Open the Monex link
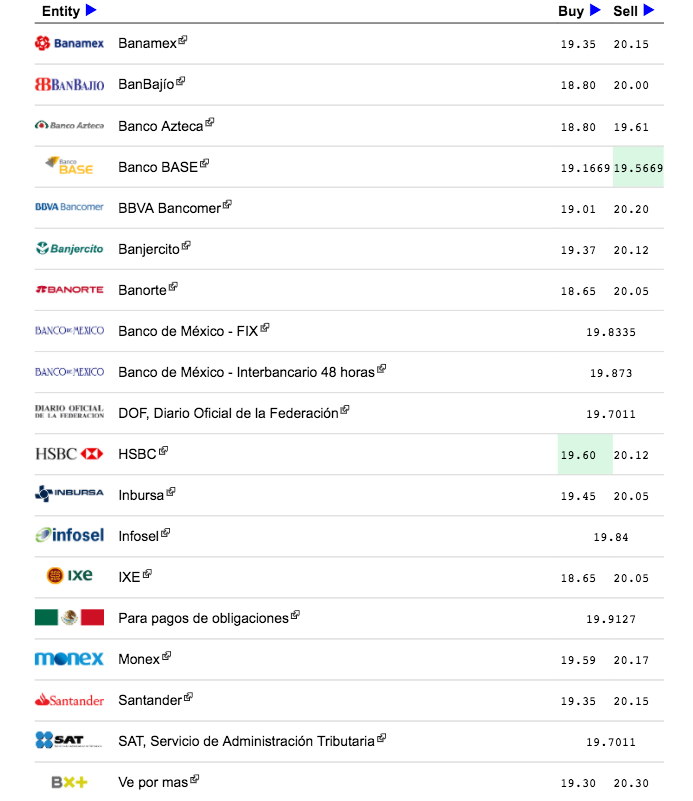This screenshot has width=693, height=801. point(139,659)
